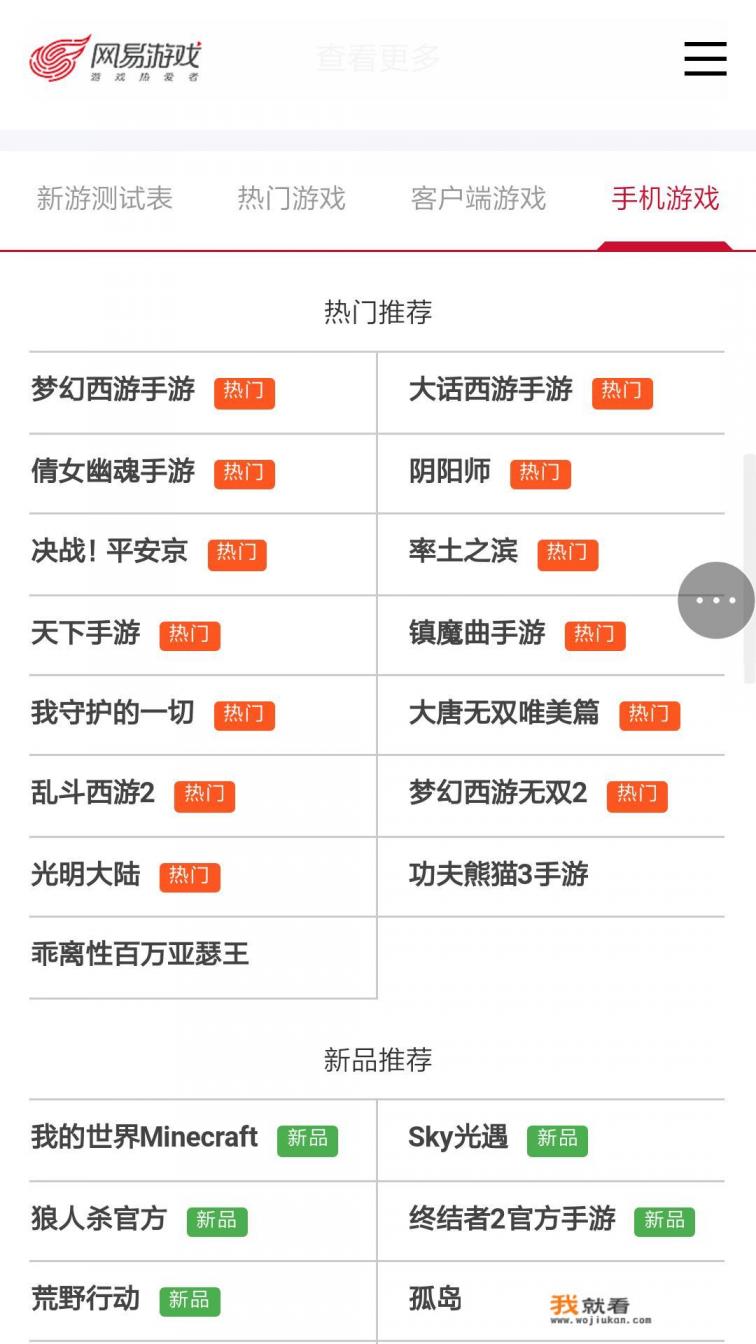Open 梦幻西游手游 page
The height and width of the screenshot is (1344, 756).
[x=110, y=392]
